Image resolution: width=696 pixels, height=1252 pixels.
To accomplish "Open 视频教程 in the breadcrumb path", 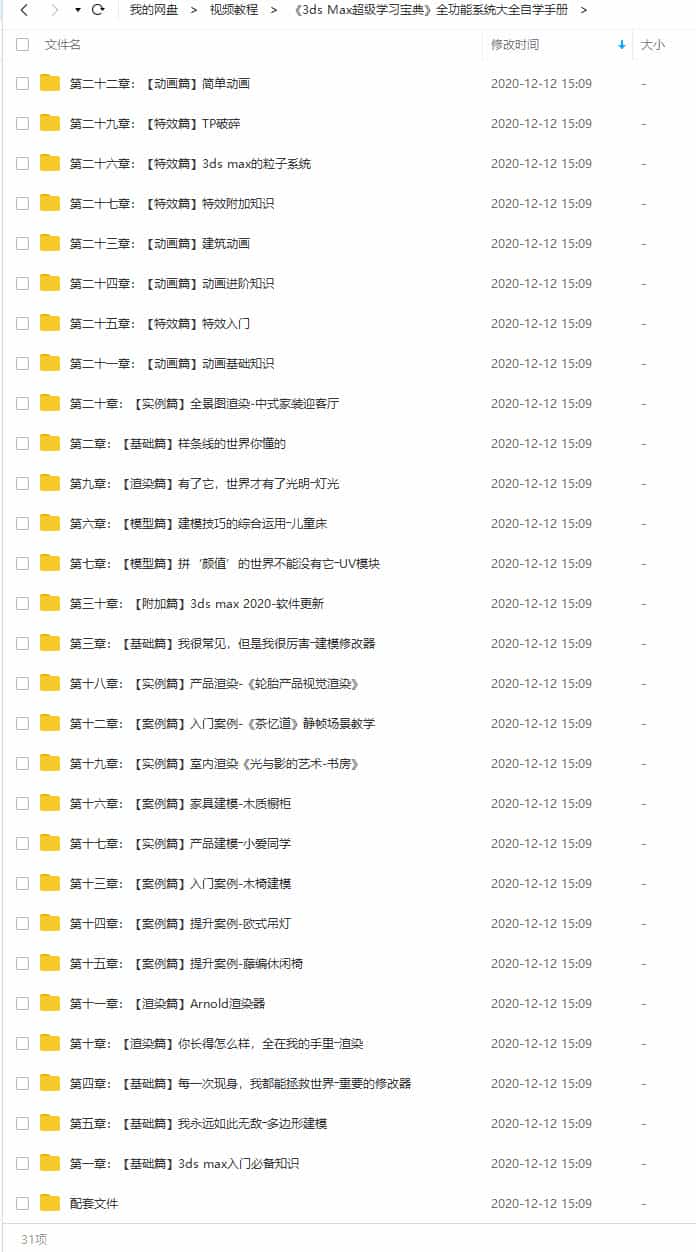I will point(233,10).
